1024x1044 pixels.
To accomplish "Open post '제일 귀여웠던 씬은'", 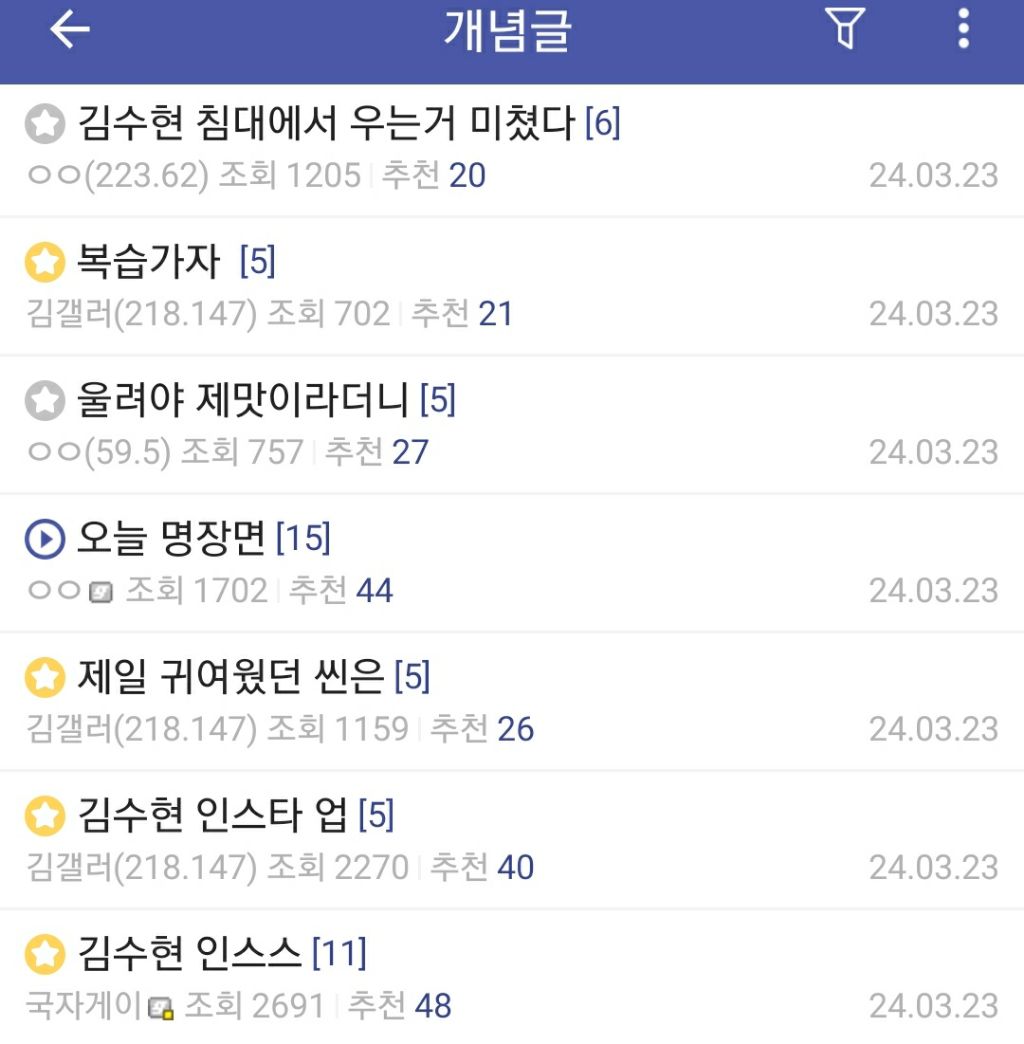I will [x=231, y=677].
